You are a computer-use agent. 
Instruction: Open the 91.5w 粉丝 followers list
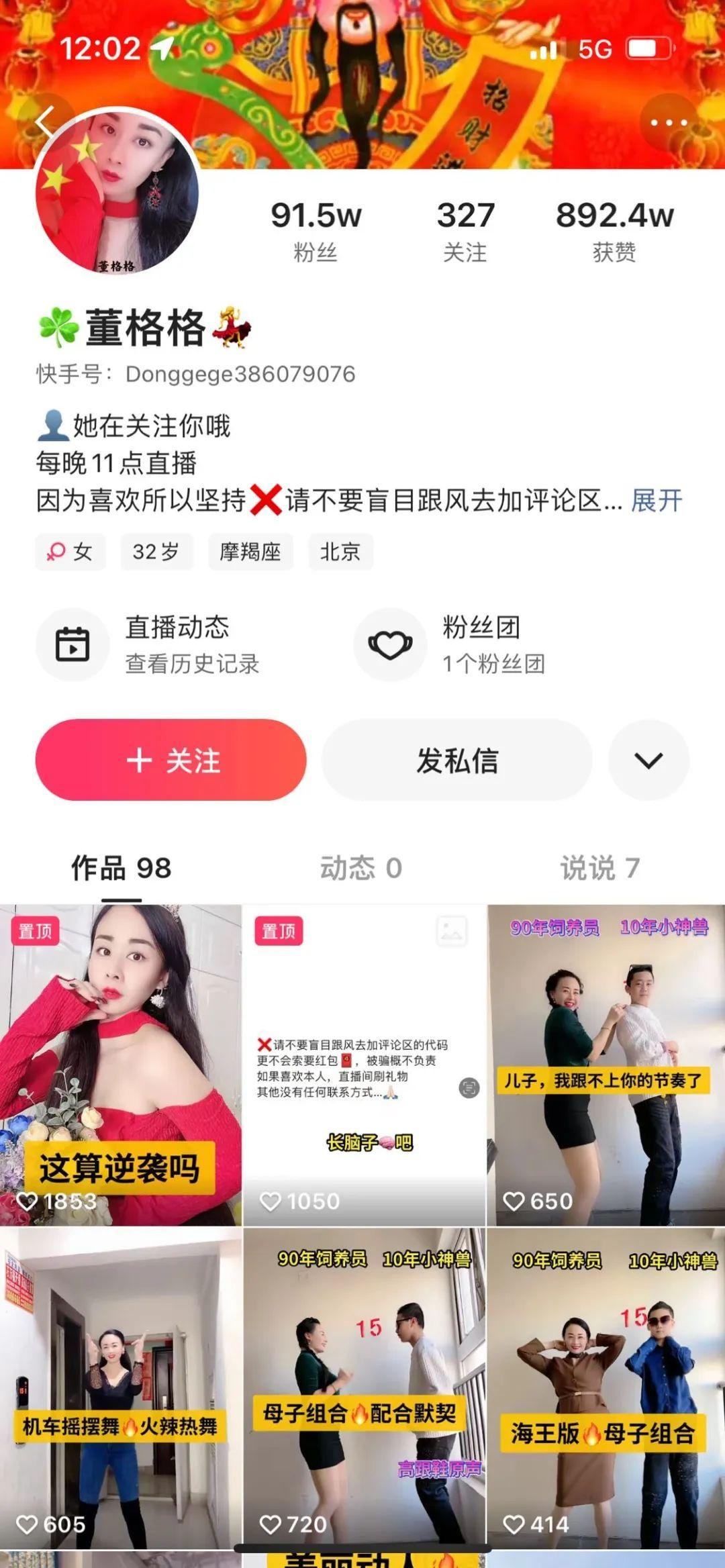[x=316, y=232]
